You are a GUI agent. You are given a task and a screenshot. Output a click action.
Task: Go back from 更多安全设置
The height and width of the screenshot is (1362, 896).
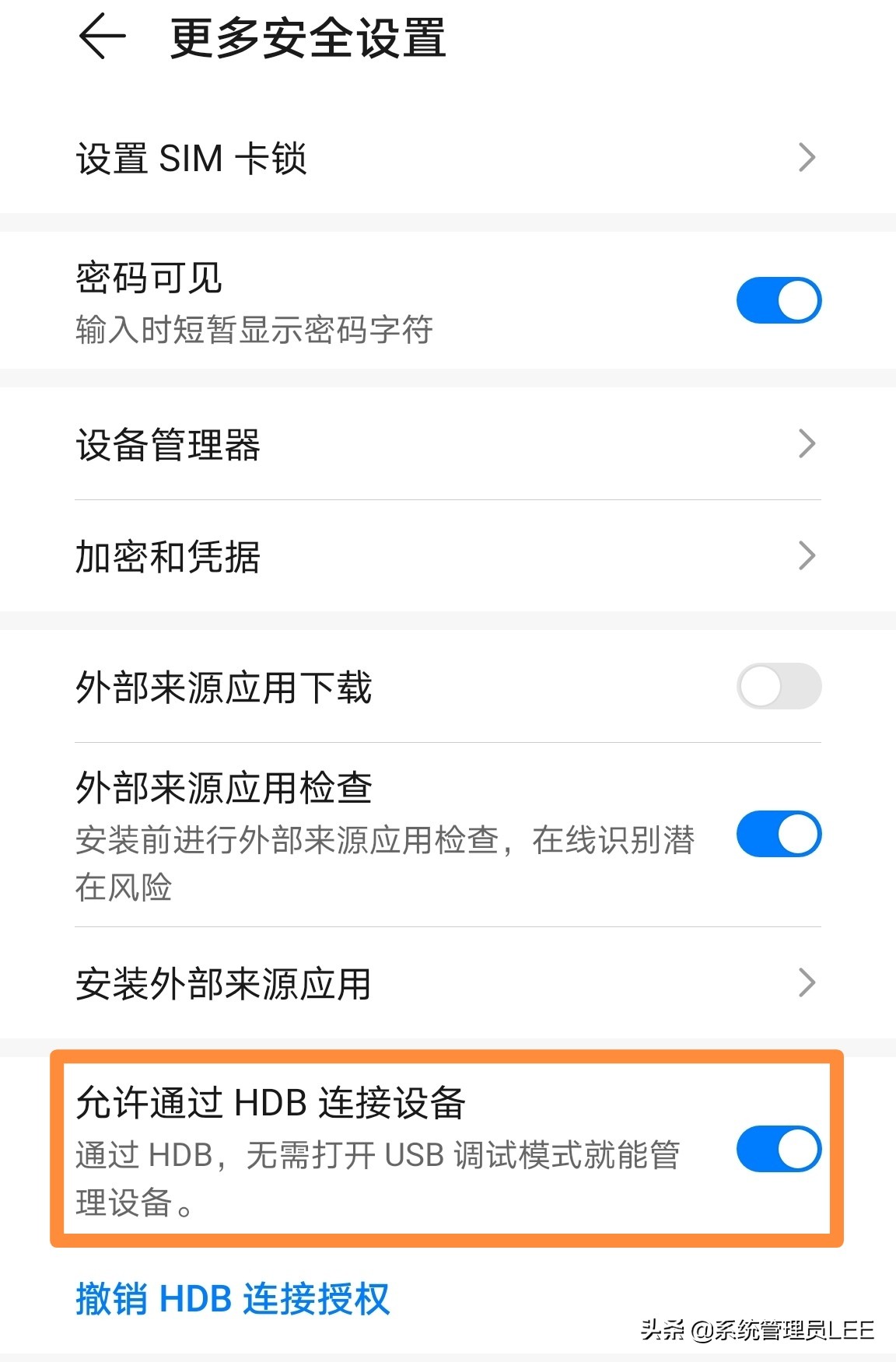click(102, 37)
